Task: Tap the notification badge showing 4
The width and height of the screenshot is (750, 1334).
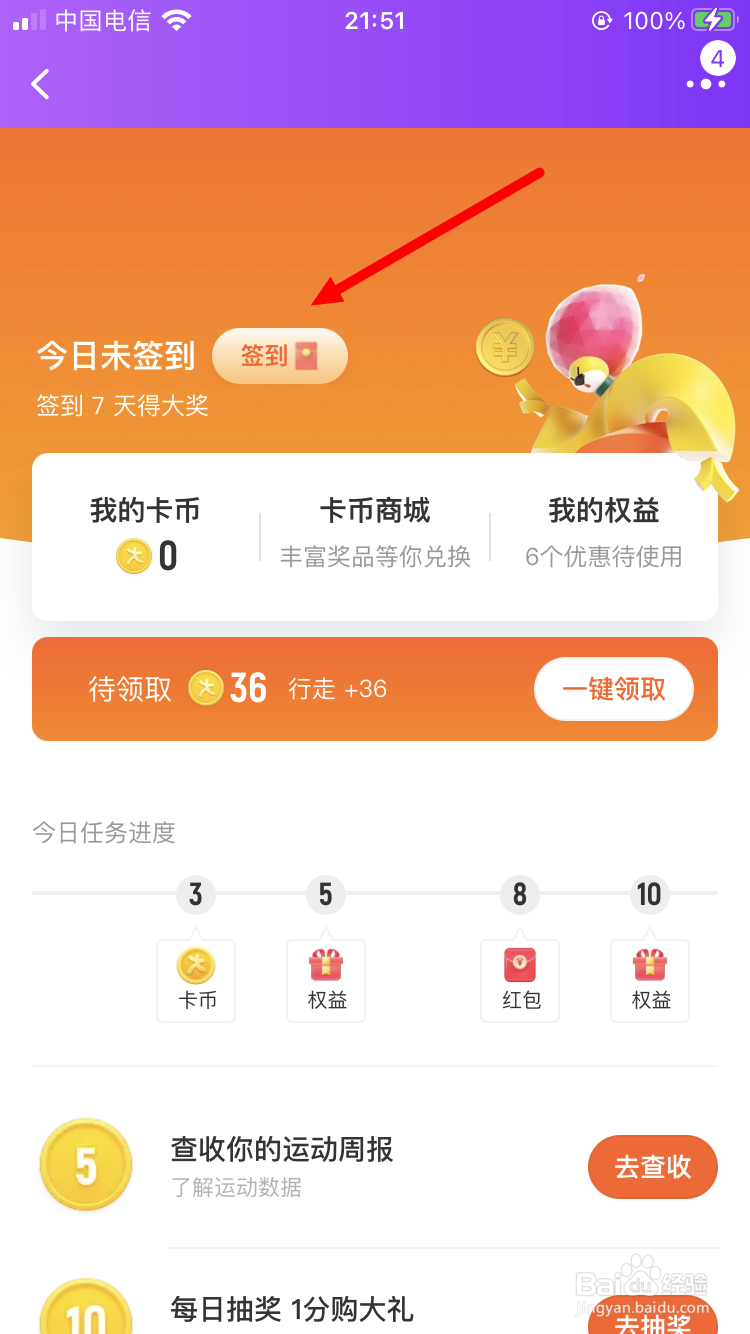Action: point(716,59)
